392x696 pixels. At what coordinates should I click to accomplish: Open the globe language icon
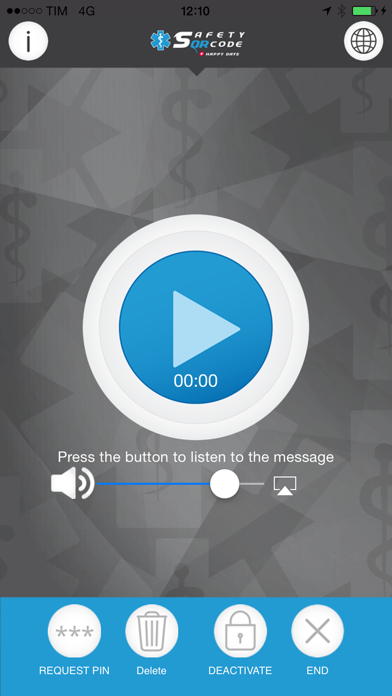[x=364, y=41]
